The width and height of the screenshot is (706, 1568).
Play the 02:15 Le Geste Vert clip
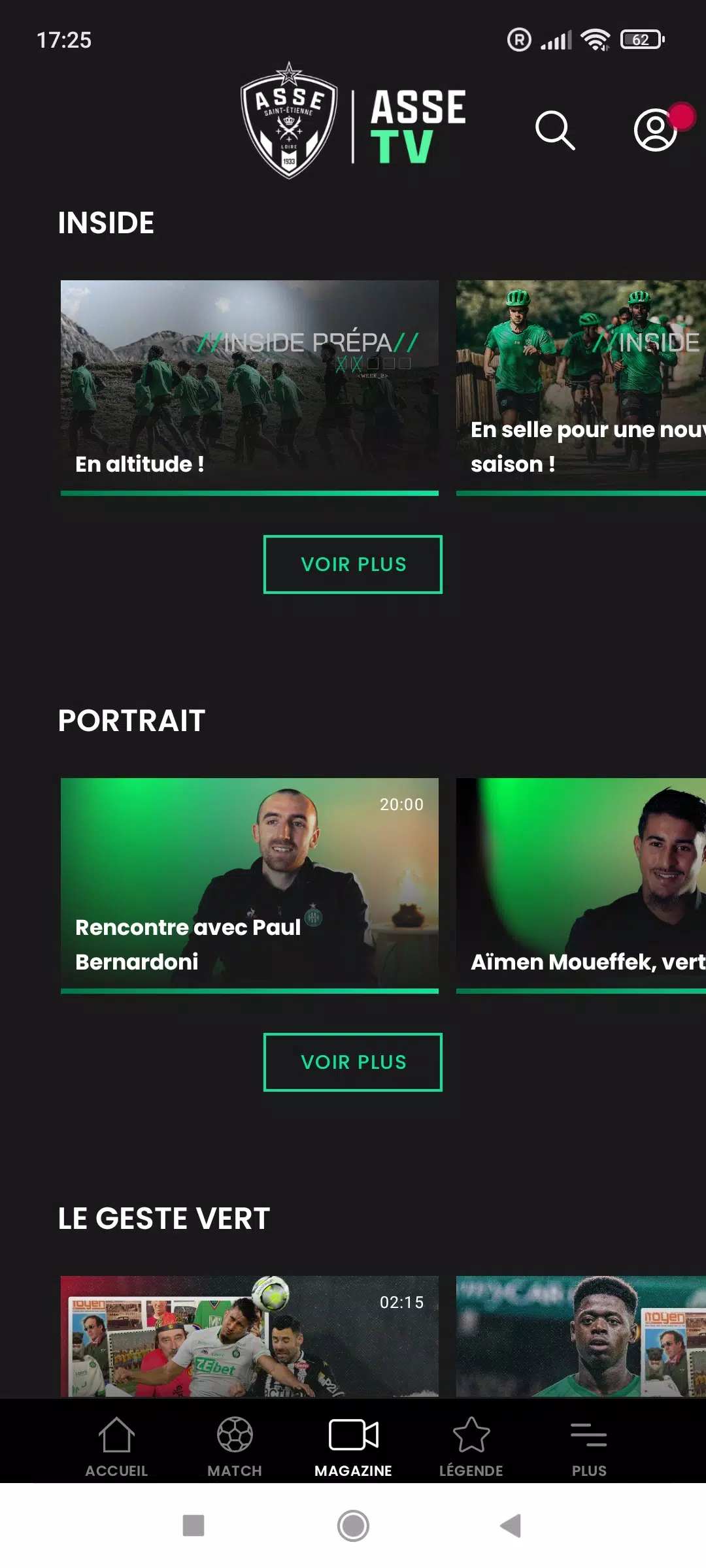[x=249, y=1336]
